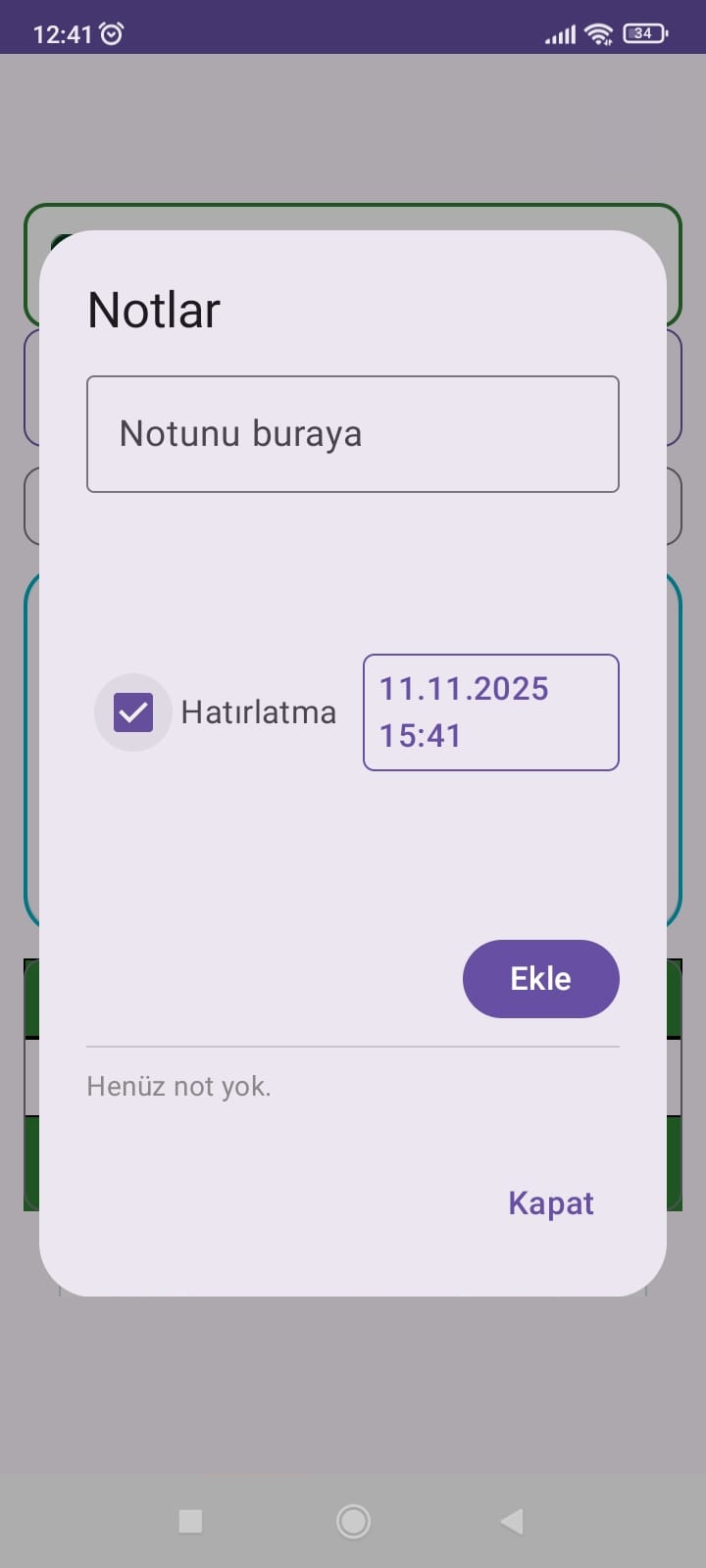This screenshot has height=1568, width=706.
Task: Tap the Henüz not yok message
Action: pyautogui.click(x=178, y=1085)
